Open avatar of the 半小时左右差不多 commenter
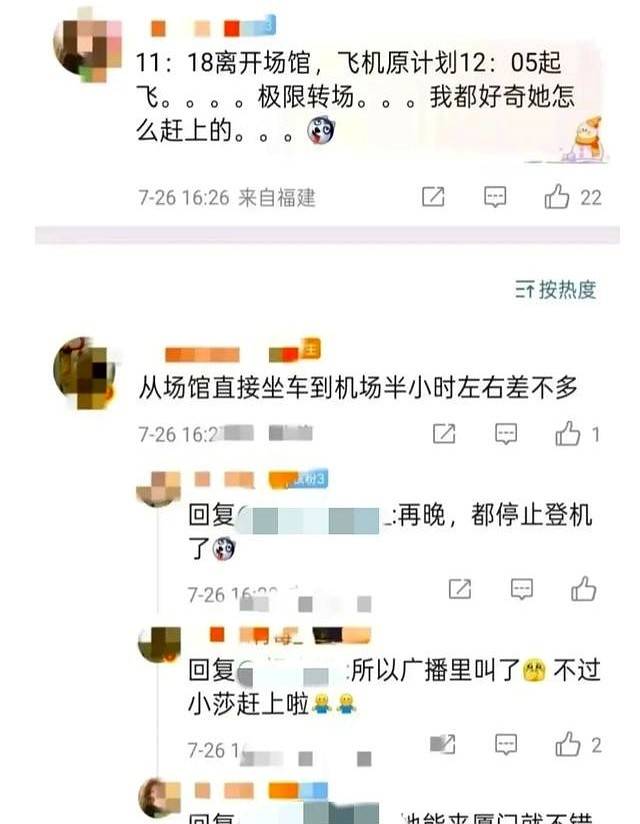The width and height of the screenshot is (640, 824). [x=84, y=372]
